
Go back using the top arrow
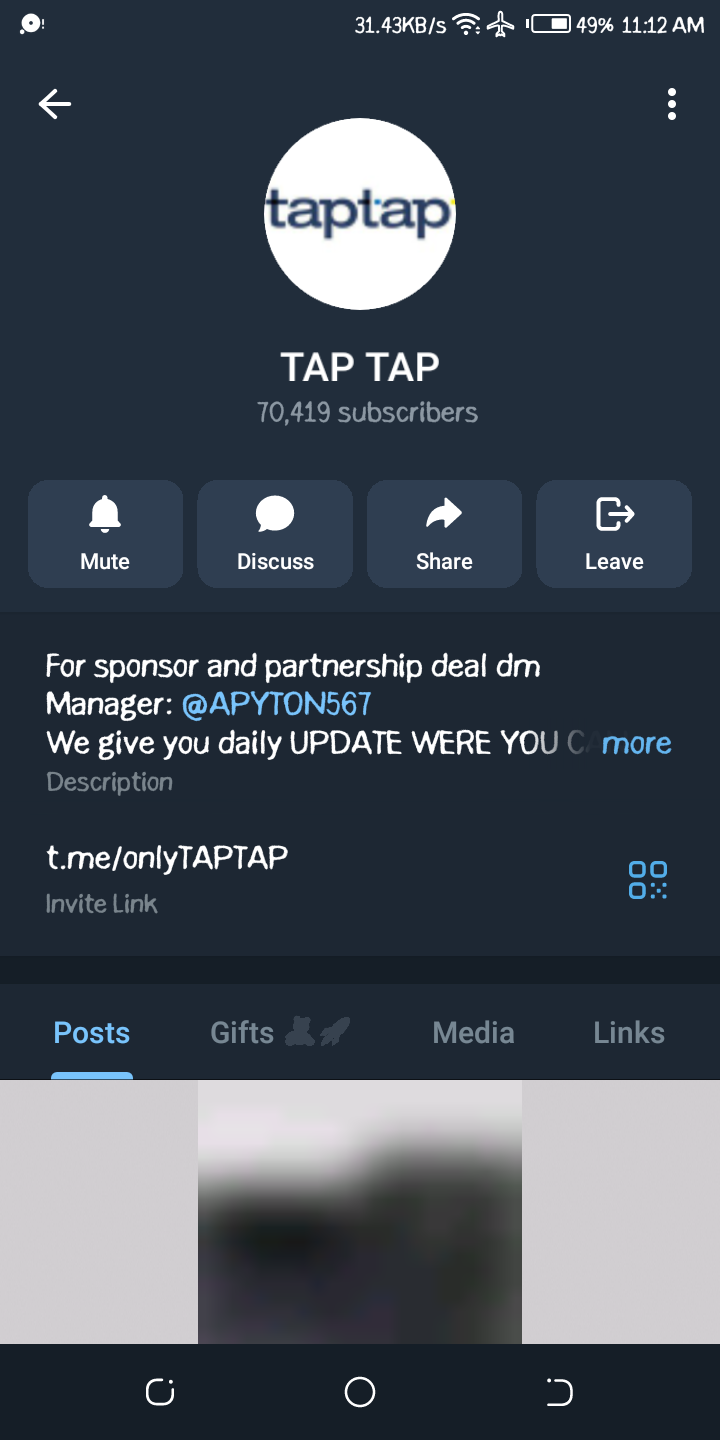click(55, 104)
